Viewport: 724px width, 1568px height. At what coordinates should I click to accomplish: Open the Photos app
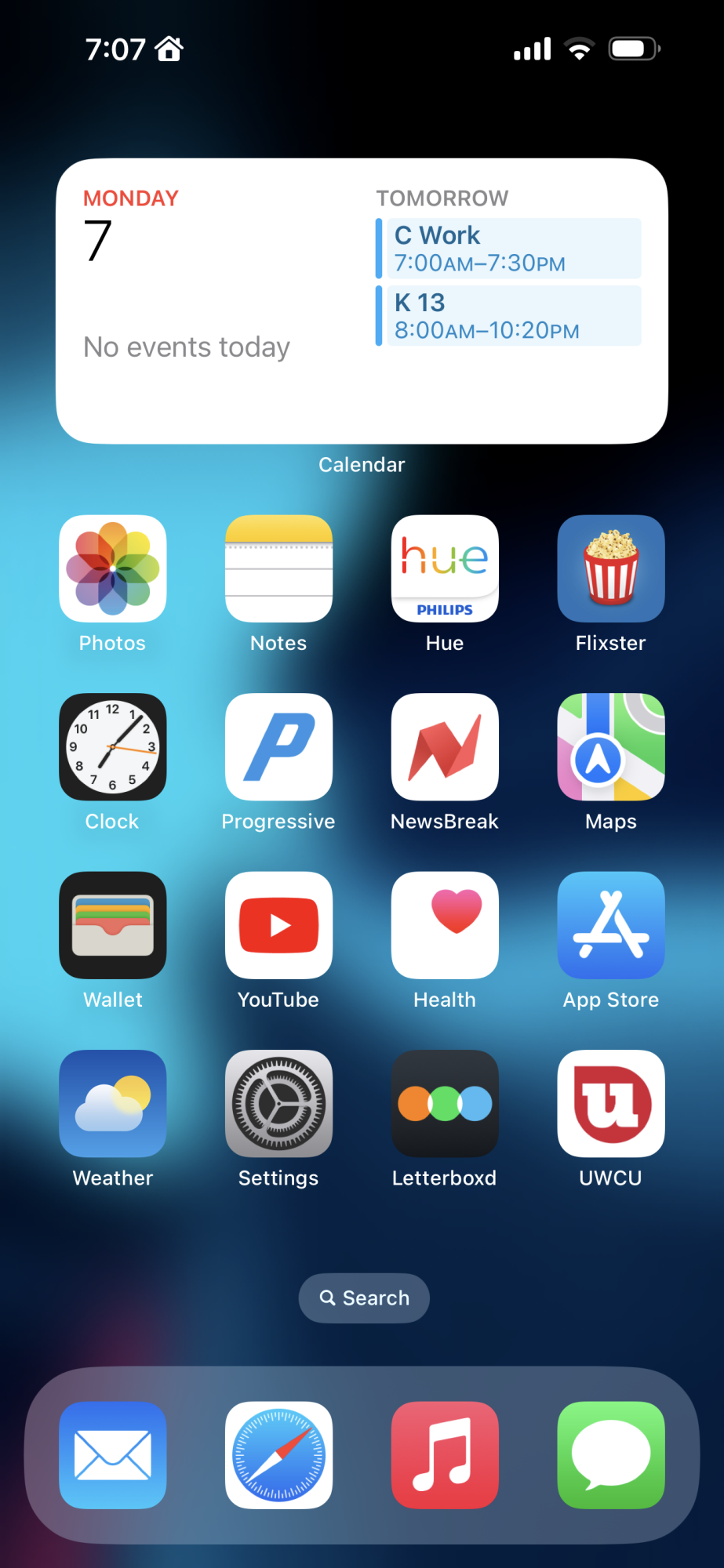pos(113,568)
